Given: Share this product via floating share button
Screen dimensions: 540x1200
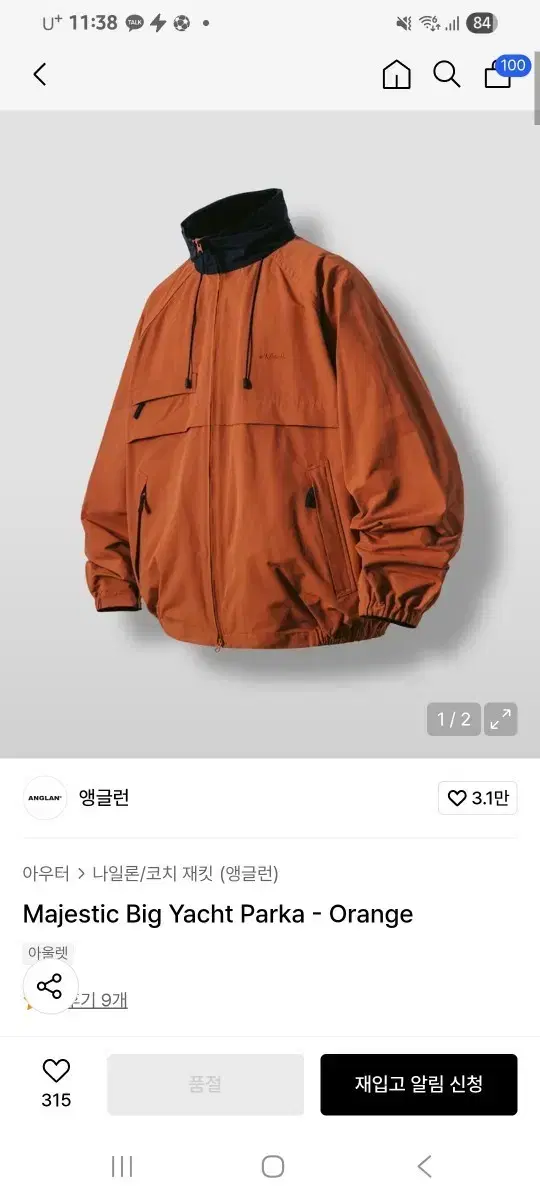Looking at the screenshot, I should click(x=49, y=985).
